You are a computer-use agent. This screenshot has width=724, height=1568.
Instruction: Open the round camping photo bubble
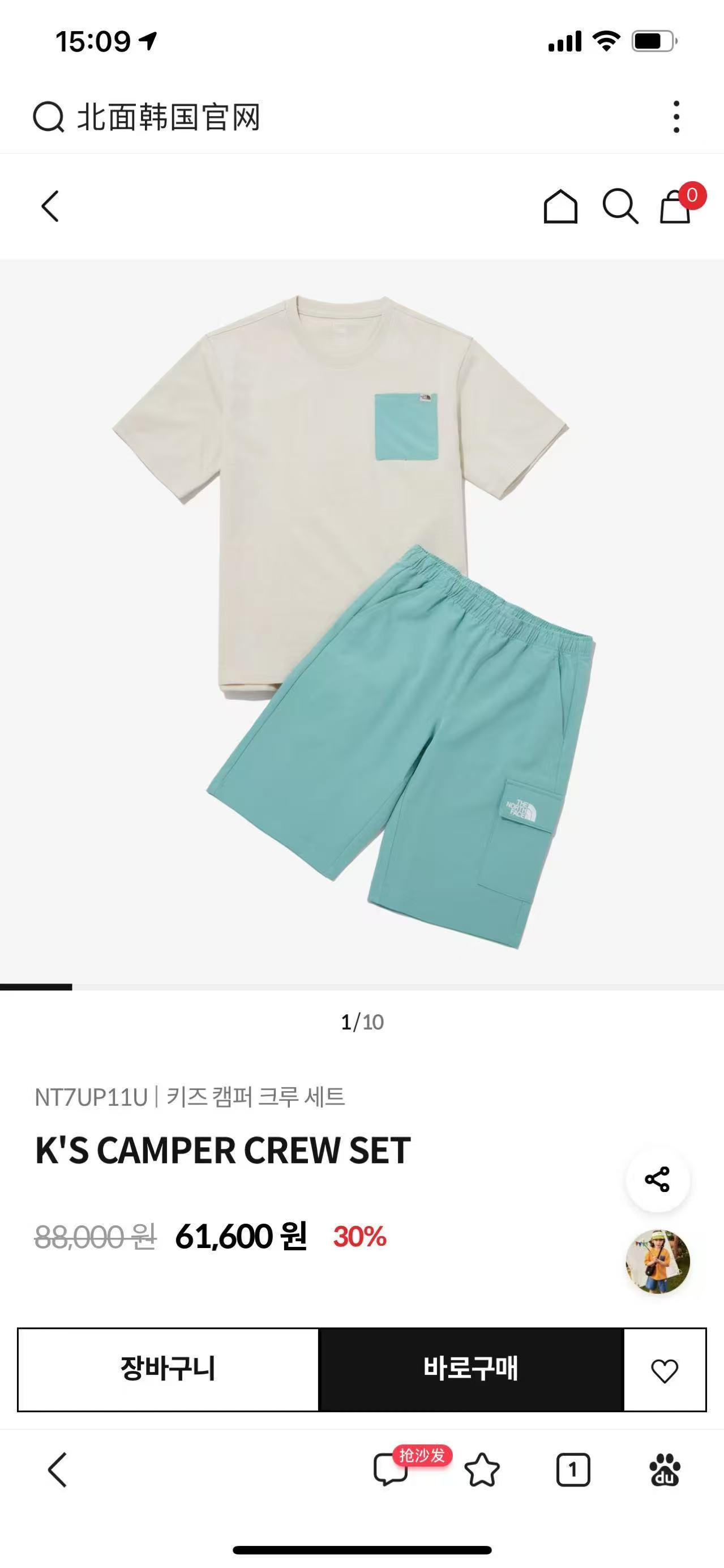(x=657, y=1261)
